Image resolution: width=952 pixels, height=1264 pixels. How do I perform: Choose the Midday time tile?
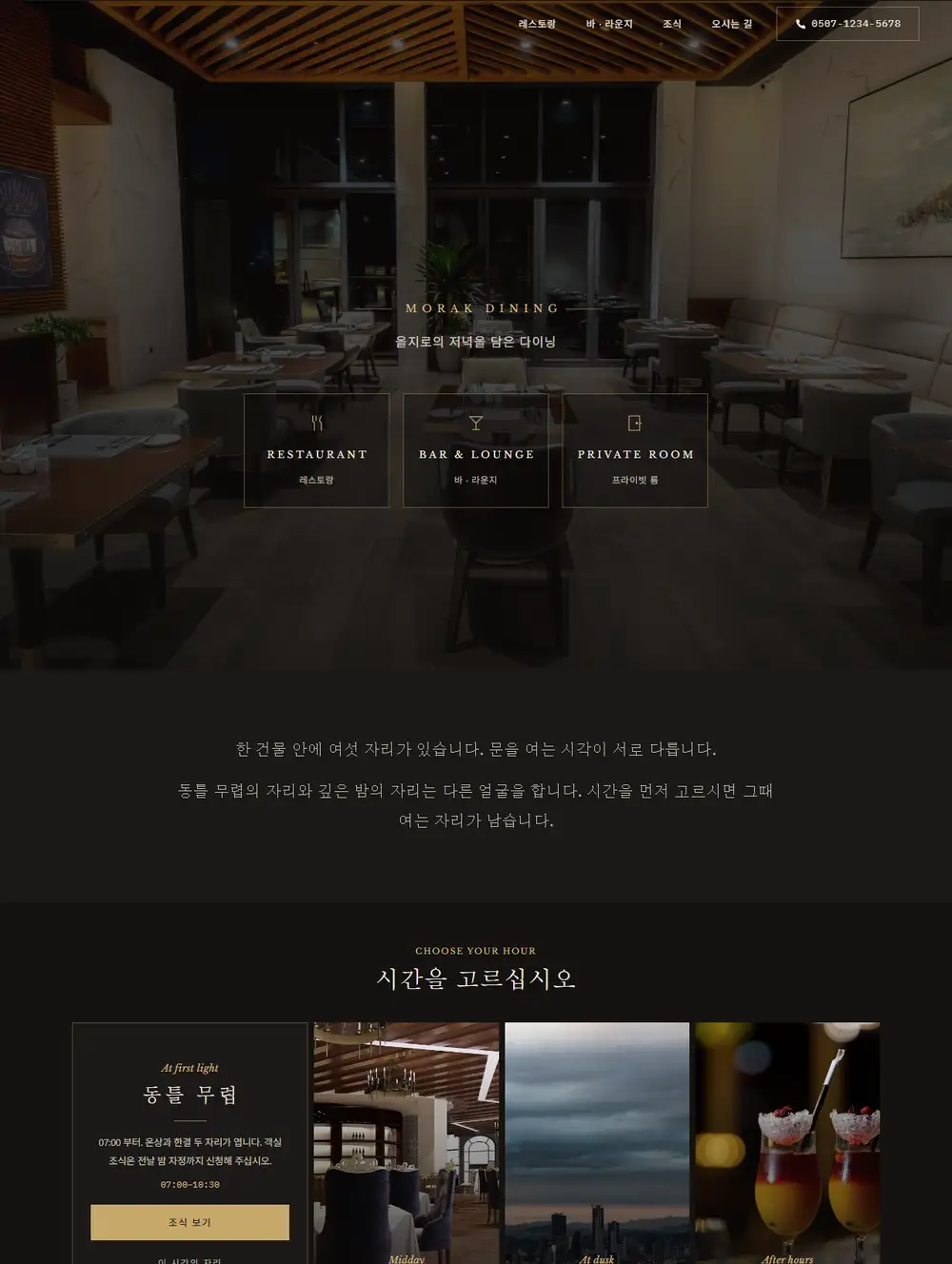pyautogui.click(x=407, y=1143)
